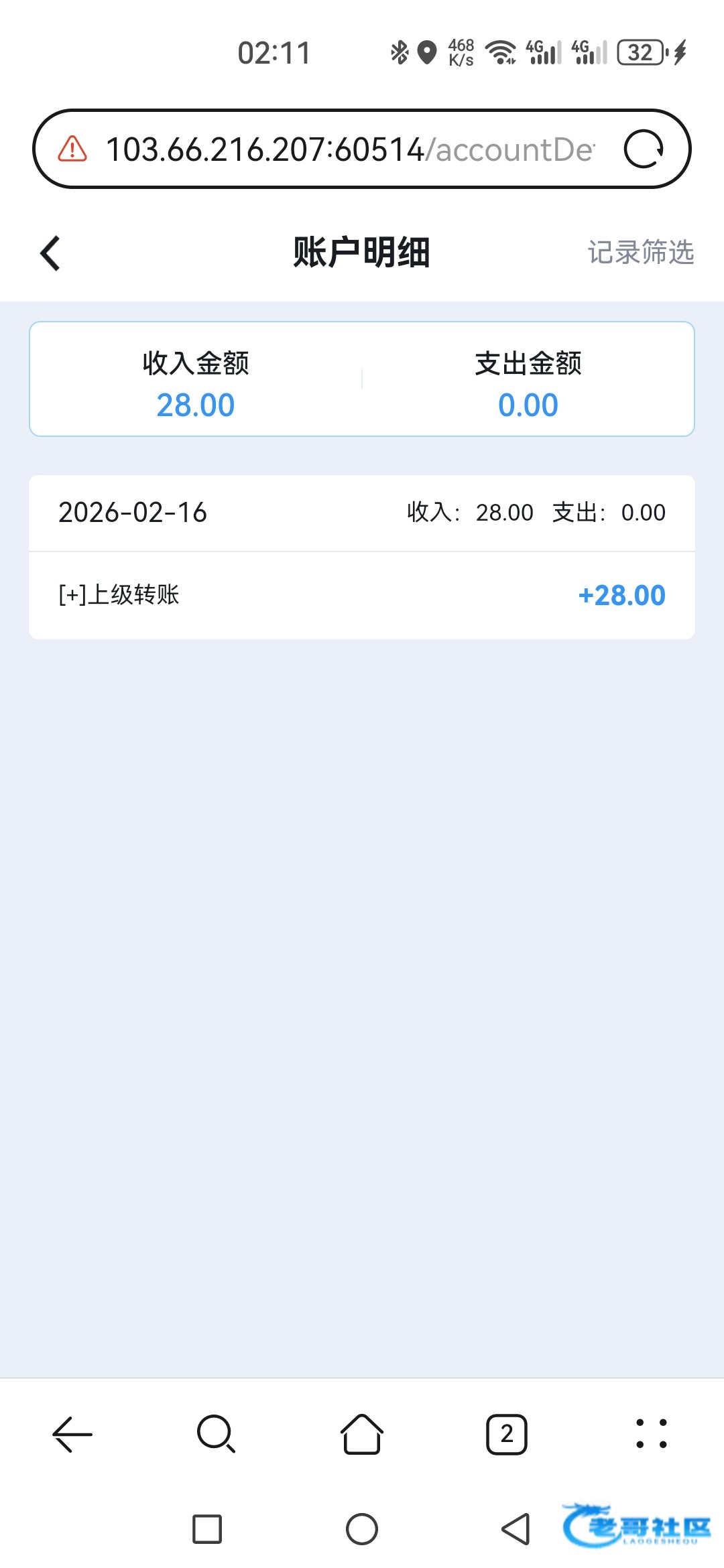This screenshot has width=724, height=1568.
Task: Open the browser search icon
Action: coord(216,1434)
